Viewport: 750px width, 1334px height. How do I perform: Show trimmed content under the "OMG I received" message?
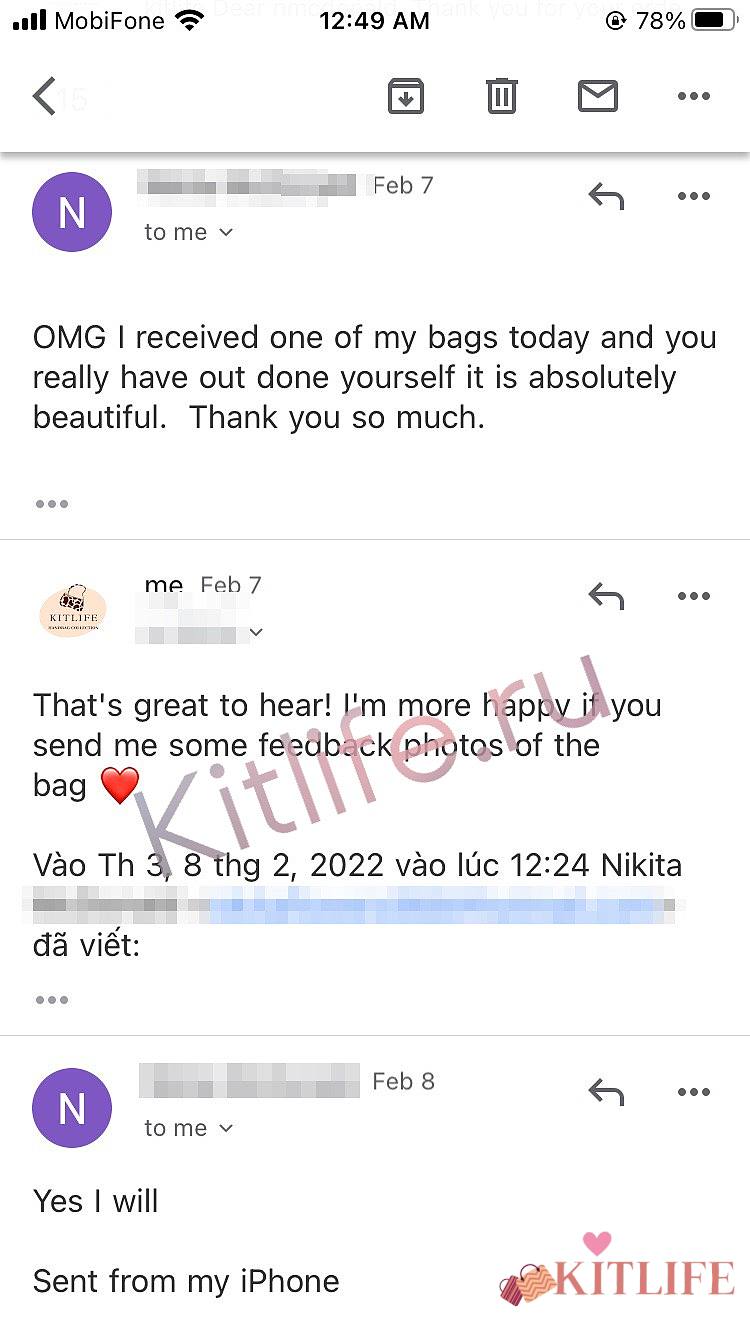coord(51,503)
